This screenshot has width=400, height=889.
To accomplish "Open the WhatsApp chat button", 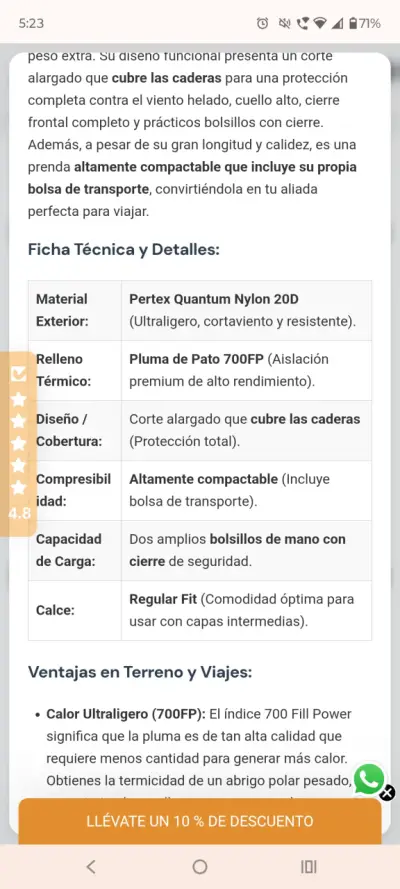I will click(369, 778).
